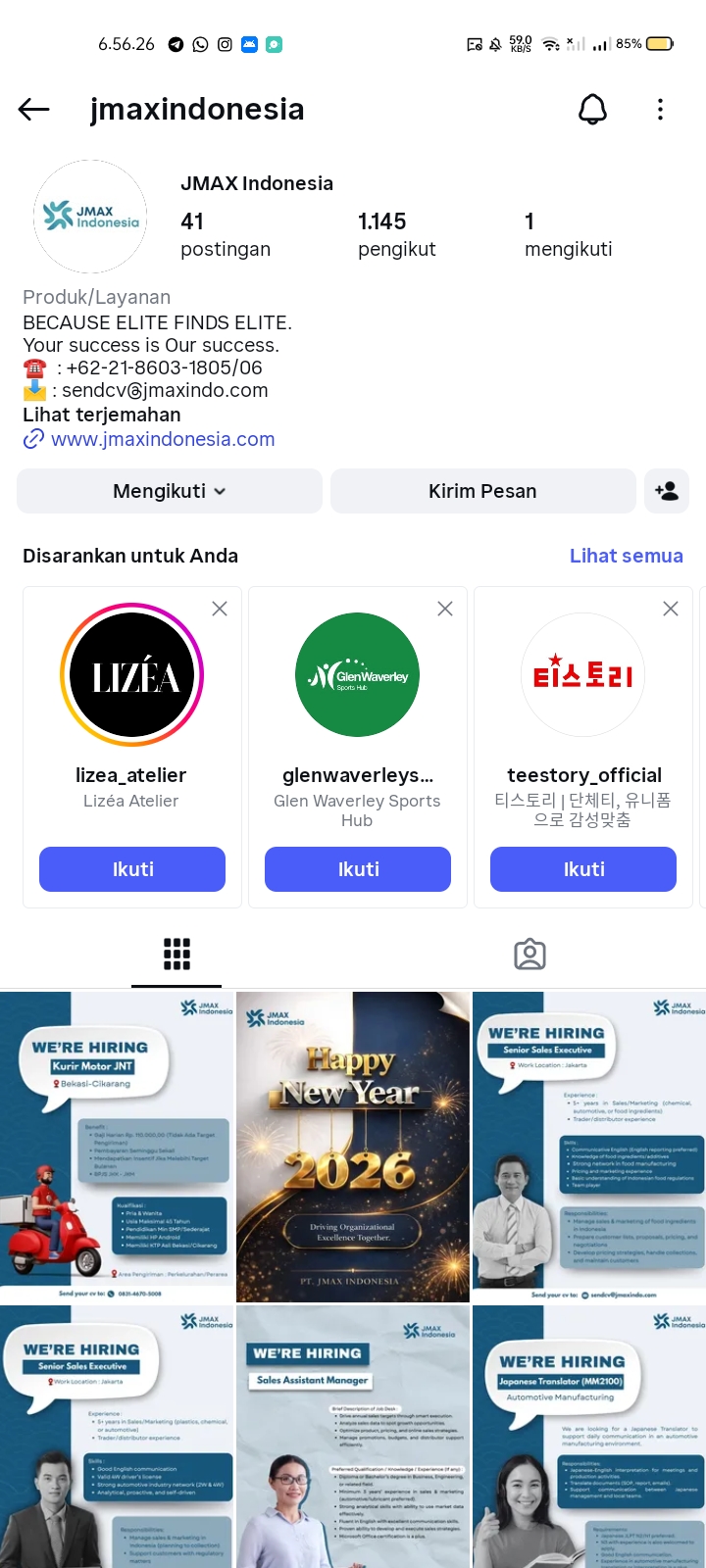Open Lihat semua suggestions
This screenshot has height=1568, width=706.
click(626, 556)
